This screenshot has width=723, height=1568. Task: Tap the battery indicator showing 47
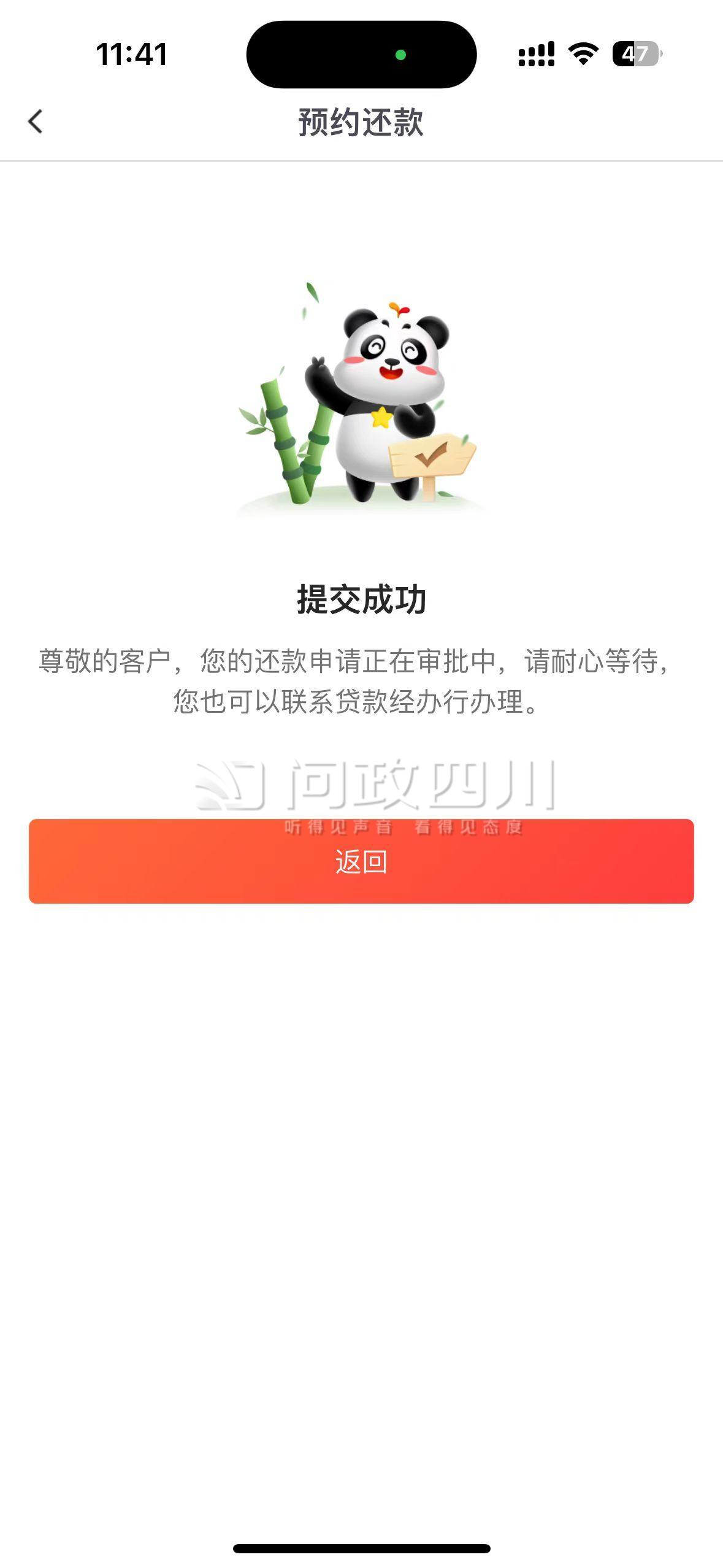click(636, 55)
